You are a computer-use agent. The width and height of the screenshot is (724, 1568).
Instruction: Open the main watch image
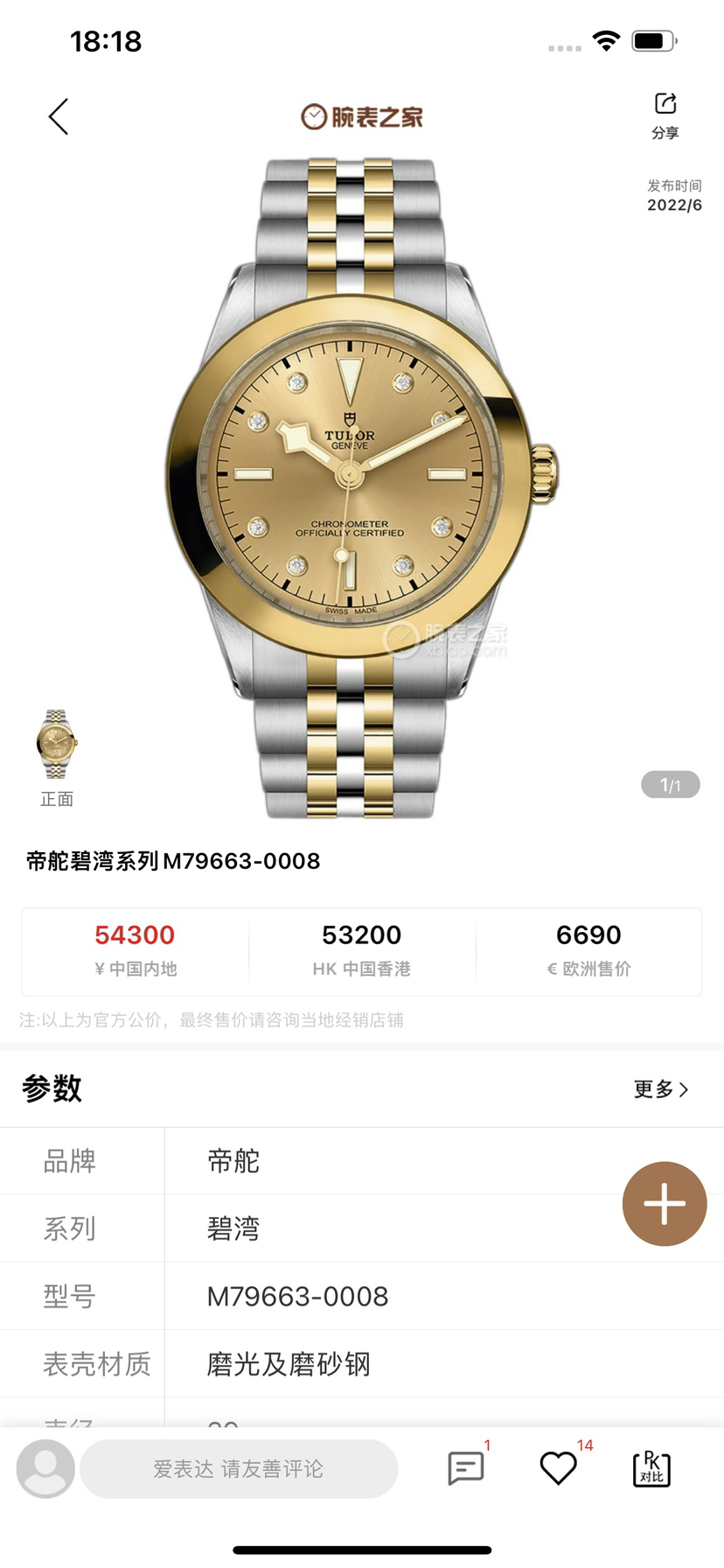tap(361, 486)
